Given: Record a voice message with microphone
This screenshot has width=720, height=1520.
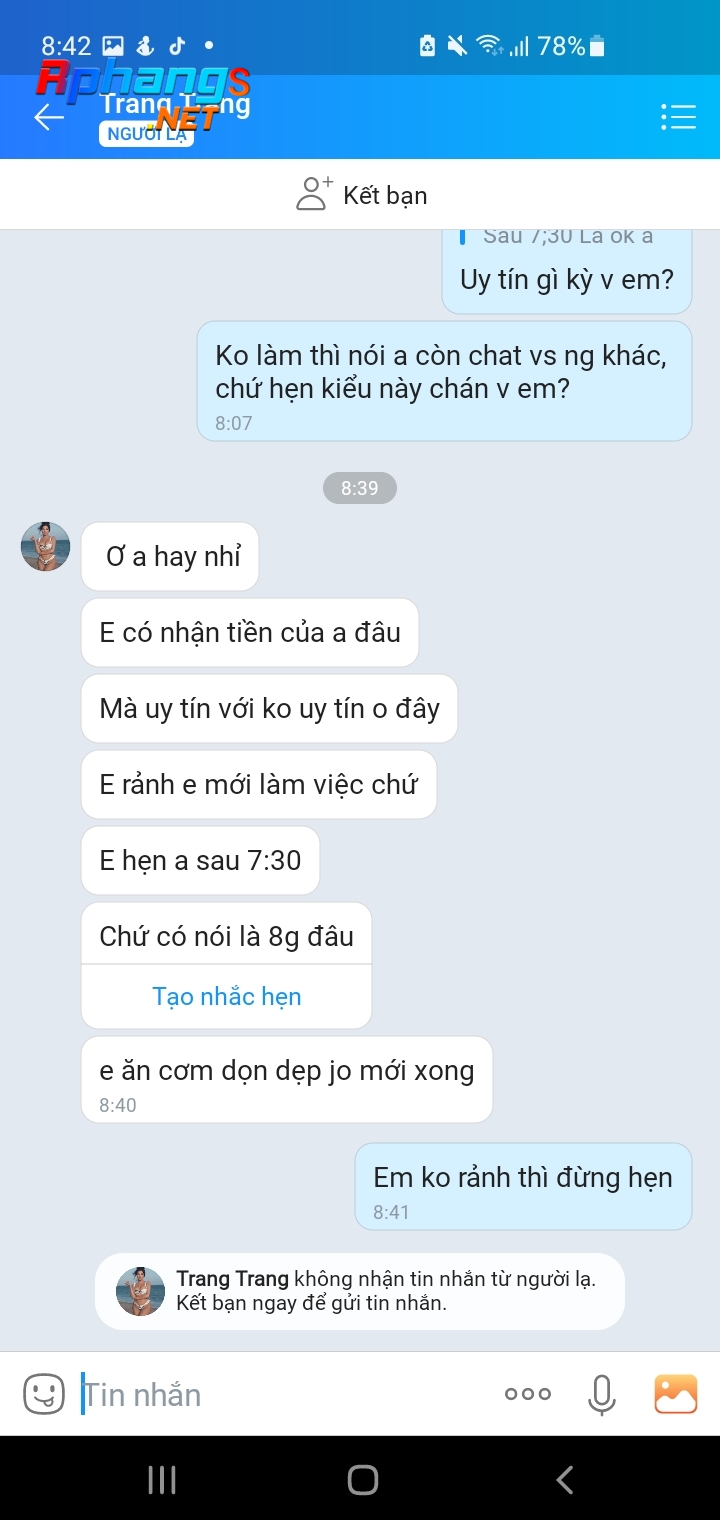Looking at the screenshot, I should pyautogui.click(x=601, y=1394).
